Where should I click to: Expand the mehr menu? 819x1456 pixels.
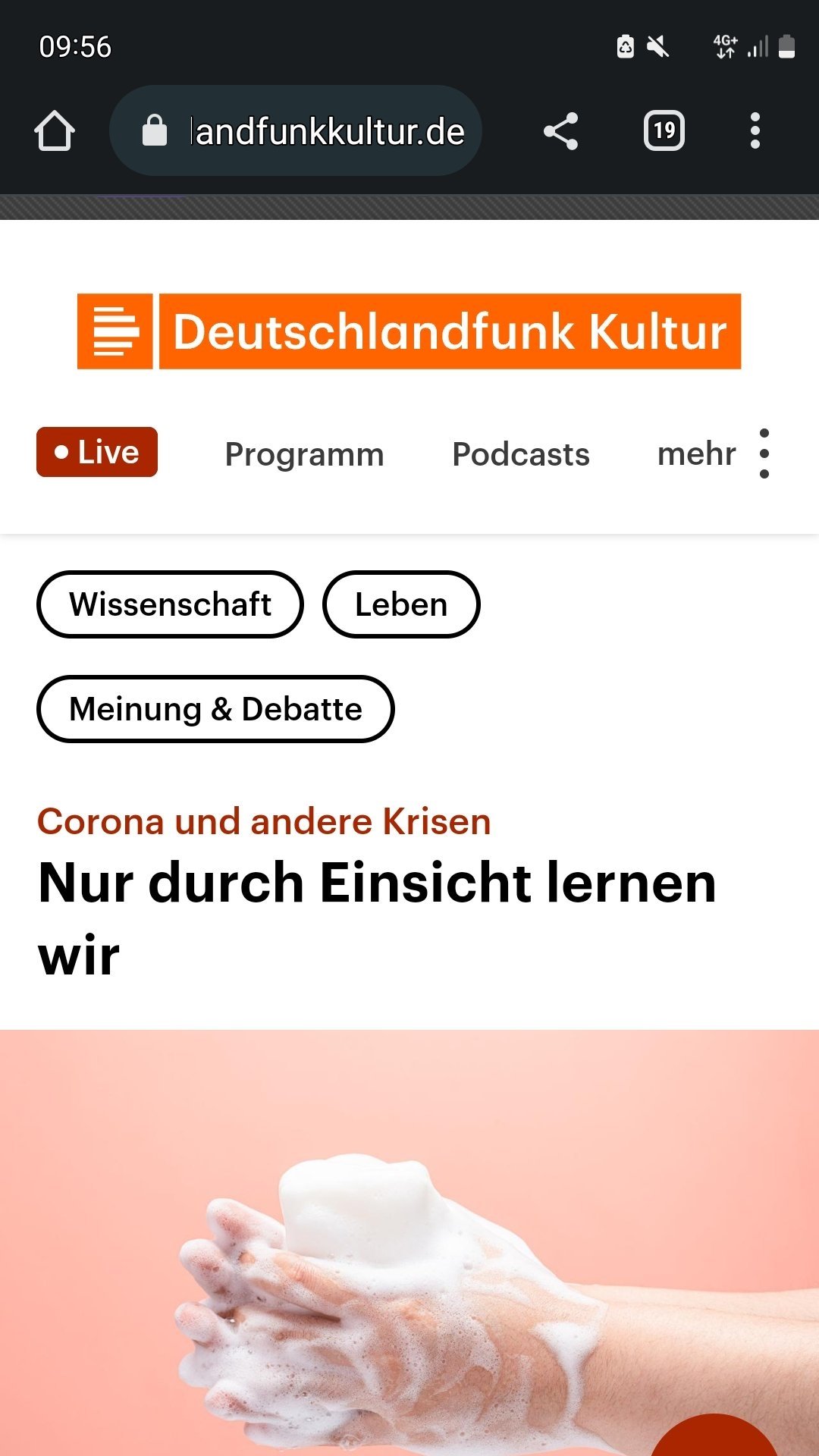[713, 454]
